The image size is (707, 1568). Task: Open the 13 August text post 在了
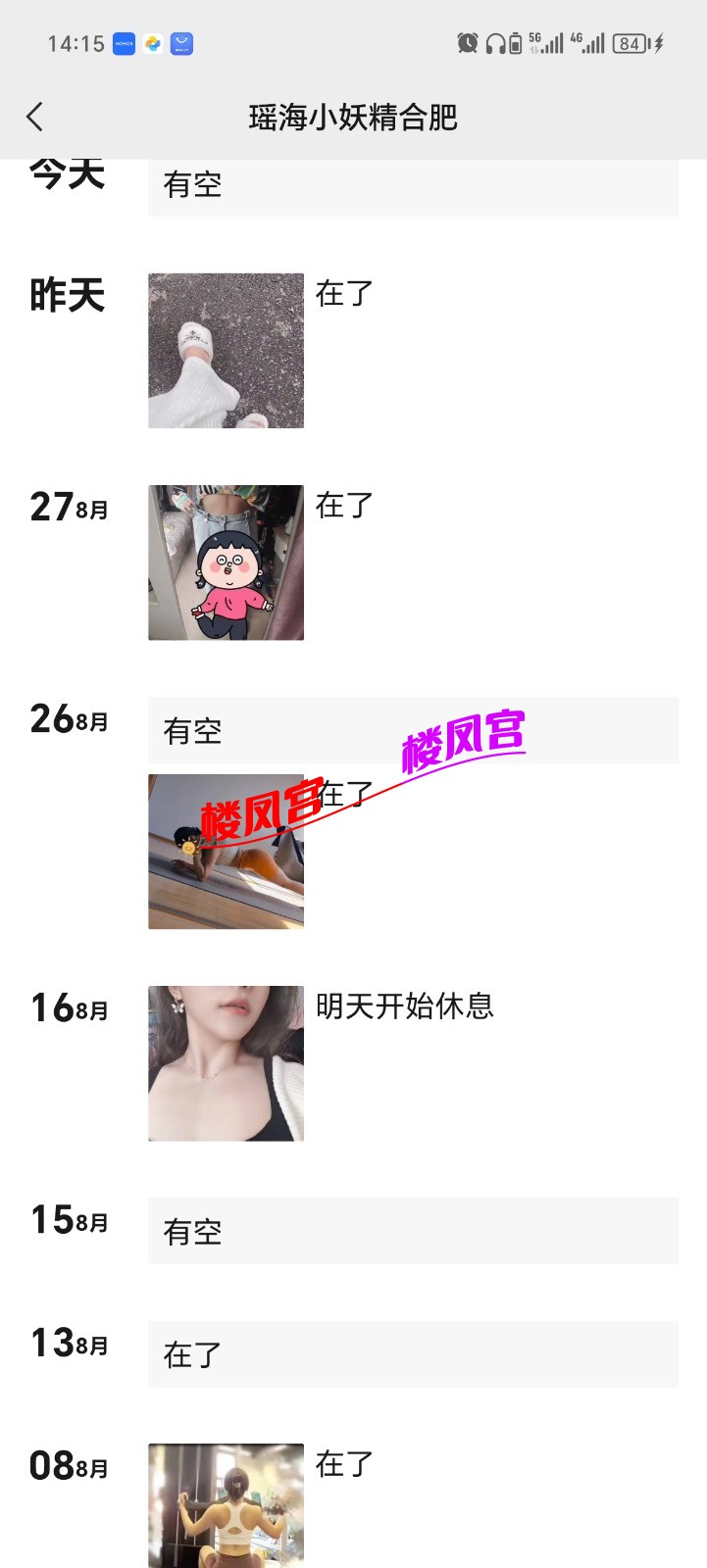[412, 1354]
